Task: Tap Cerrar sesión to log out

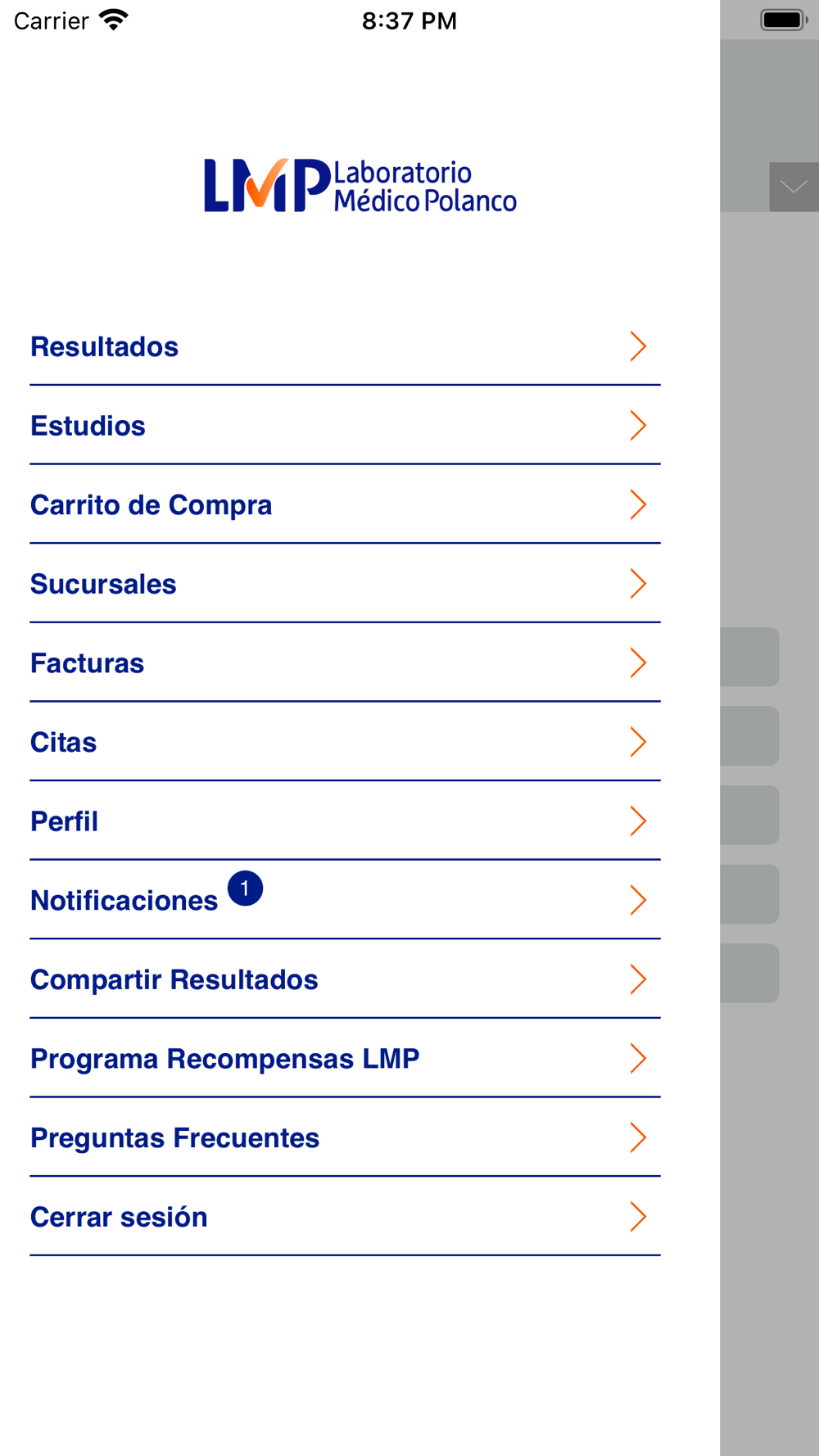Action: click(x=345, y=1217)
